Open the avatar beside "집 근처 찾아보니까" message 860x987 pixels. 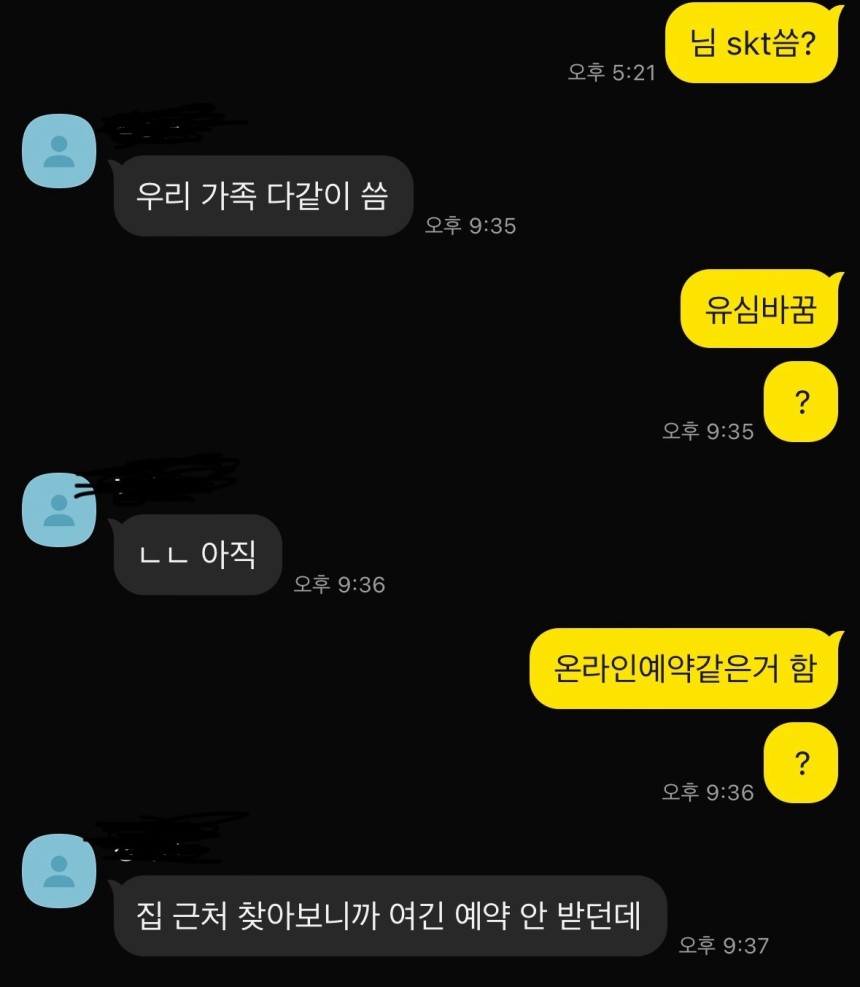tap(59, 869)
